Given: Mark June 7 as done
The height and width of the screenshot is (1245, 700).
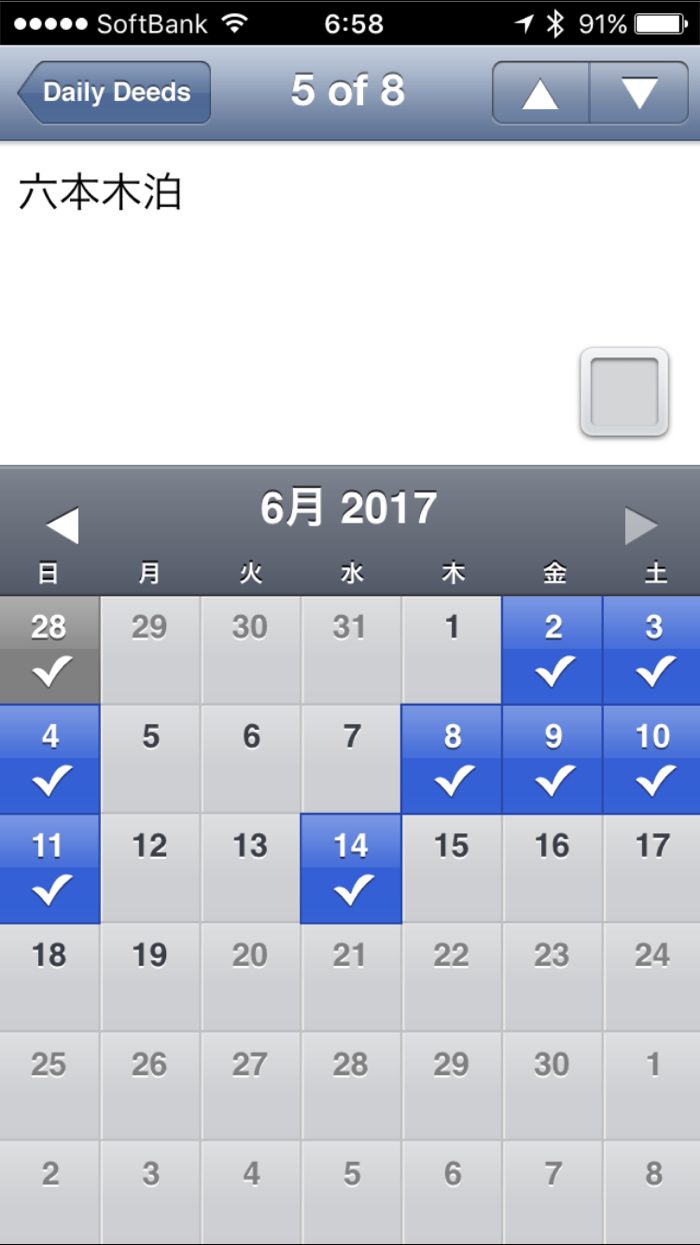Looking at the screenshot, I should 351,759.
